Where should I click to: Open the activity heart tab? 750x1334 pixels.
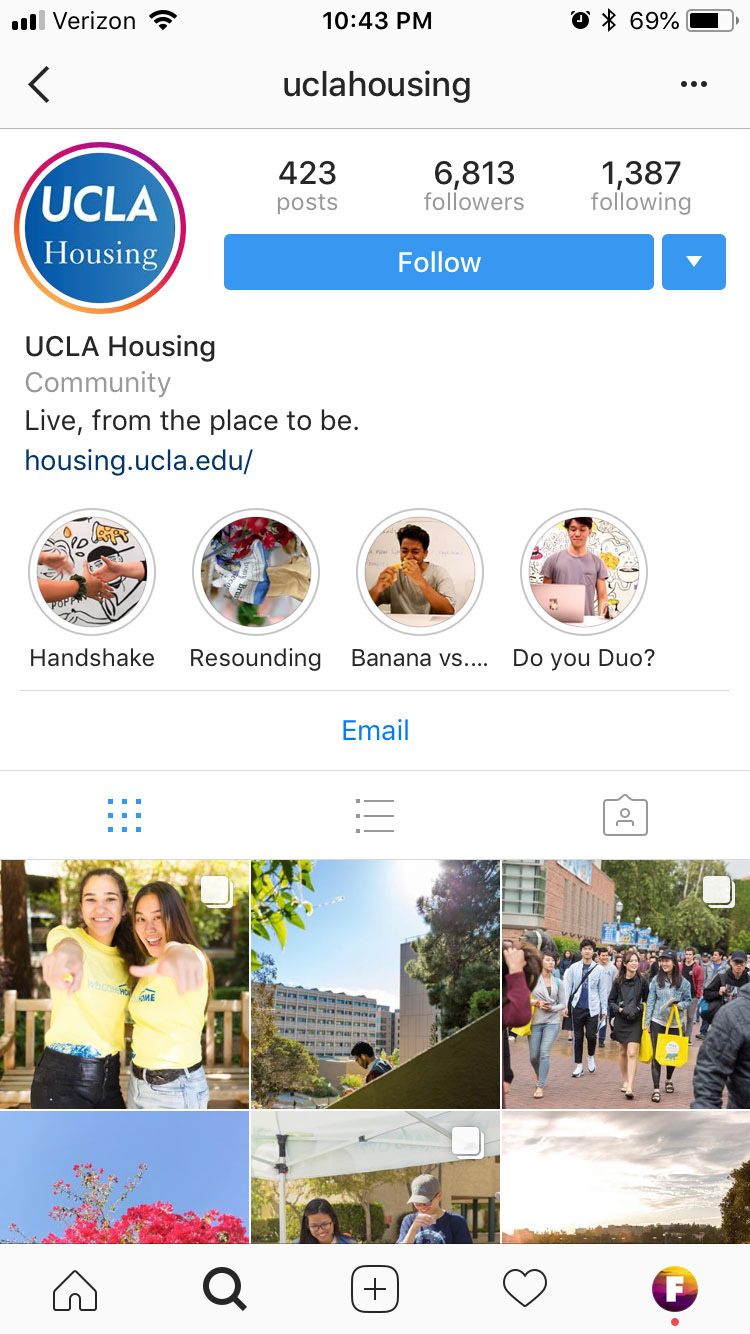[525, 1289]
